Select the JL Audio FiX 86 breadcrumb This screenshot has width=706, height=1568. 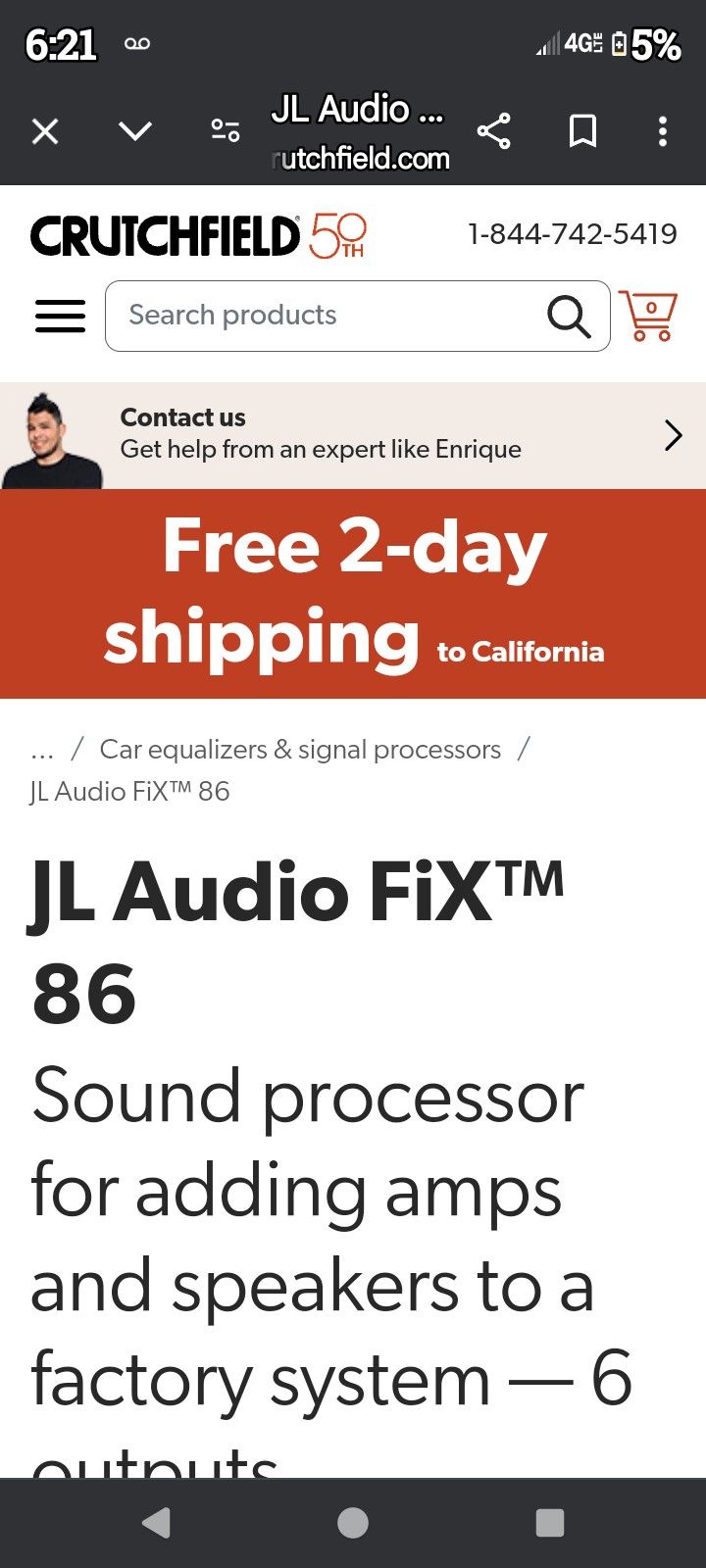point(128,791)
